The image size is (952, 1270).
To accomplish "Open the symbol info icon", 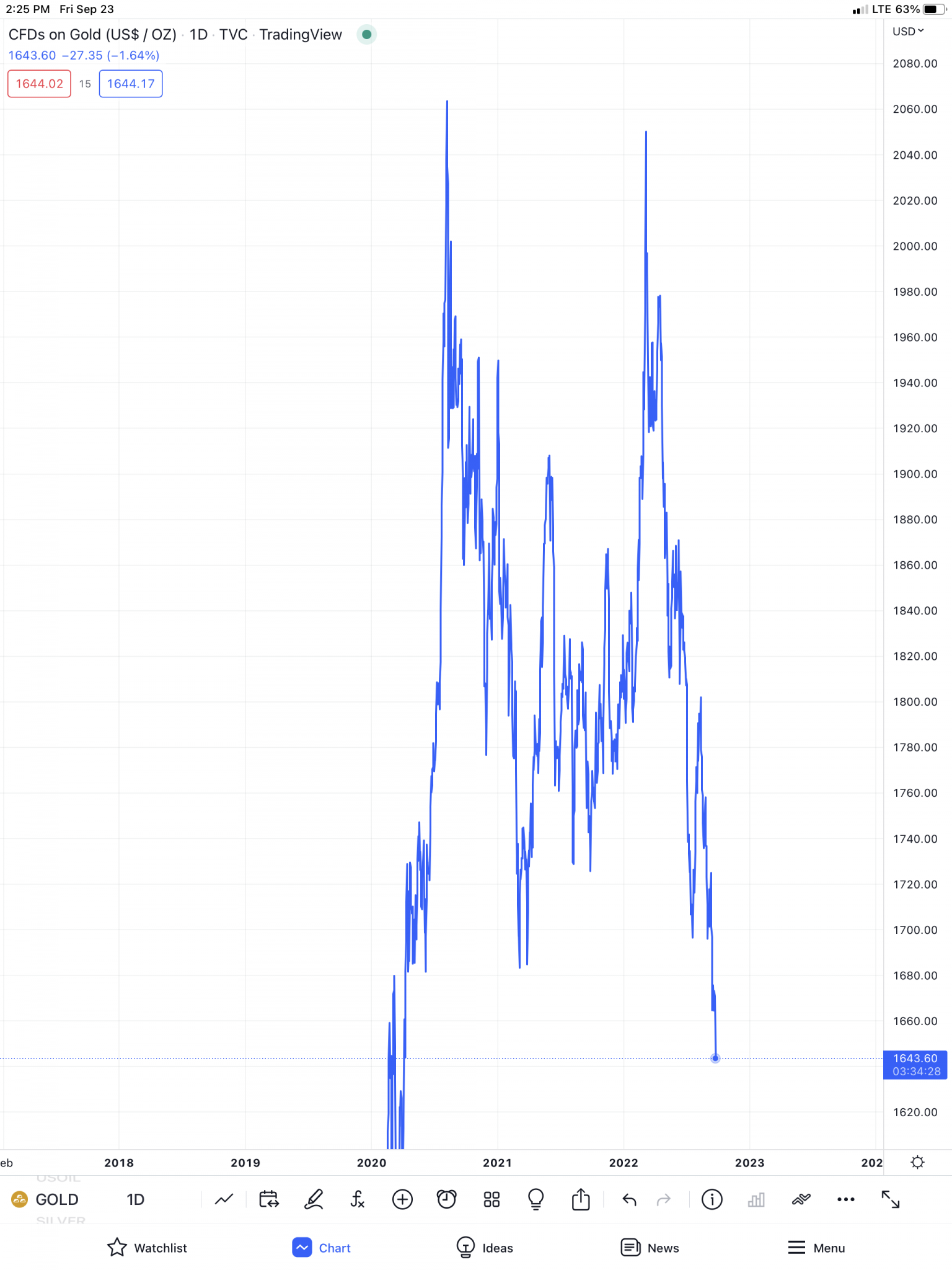I will pos(712,1199).
